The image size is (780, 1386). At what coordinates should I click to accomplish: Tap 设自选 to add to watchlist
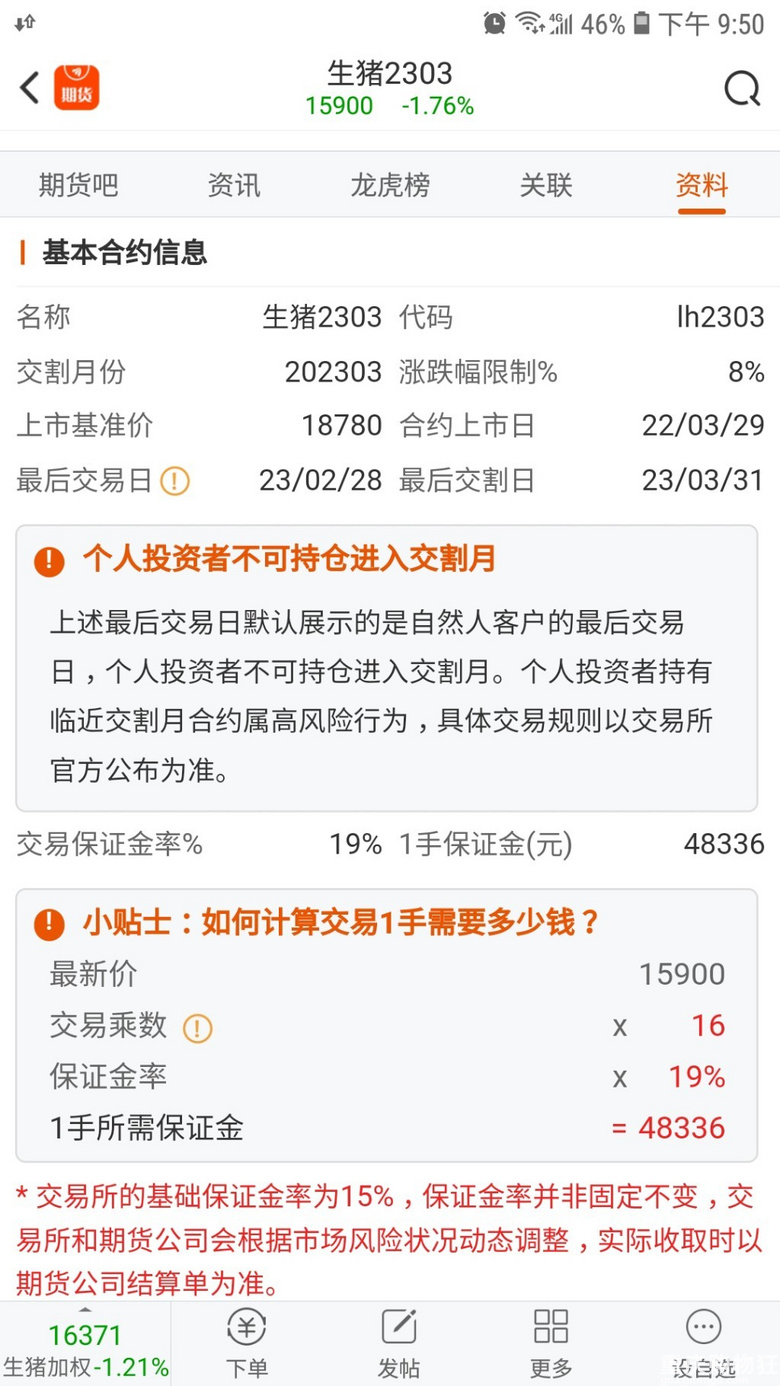click(703, 1343)
